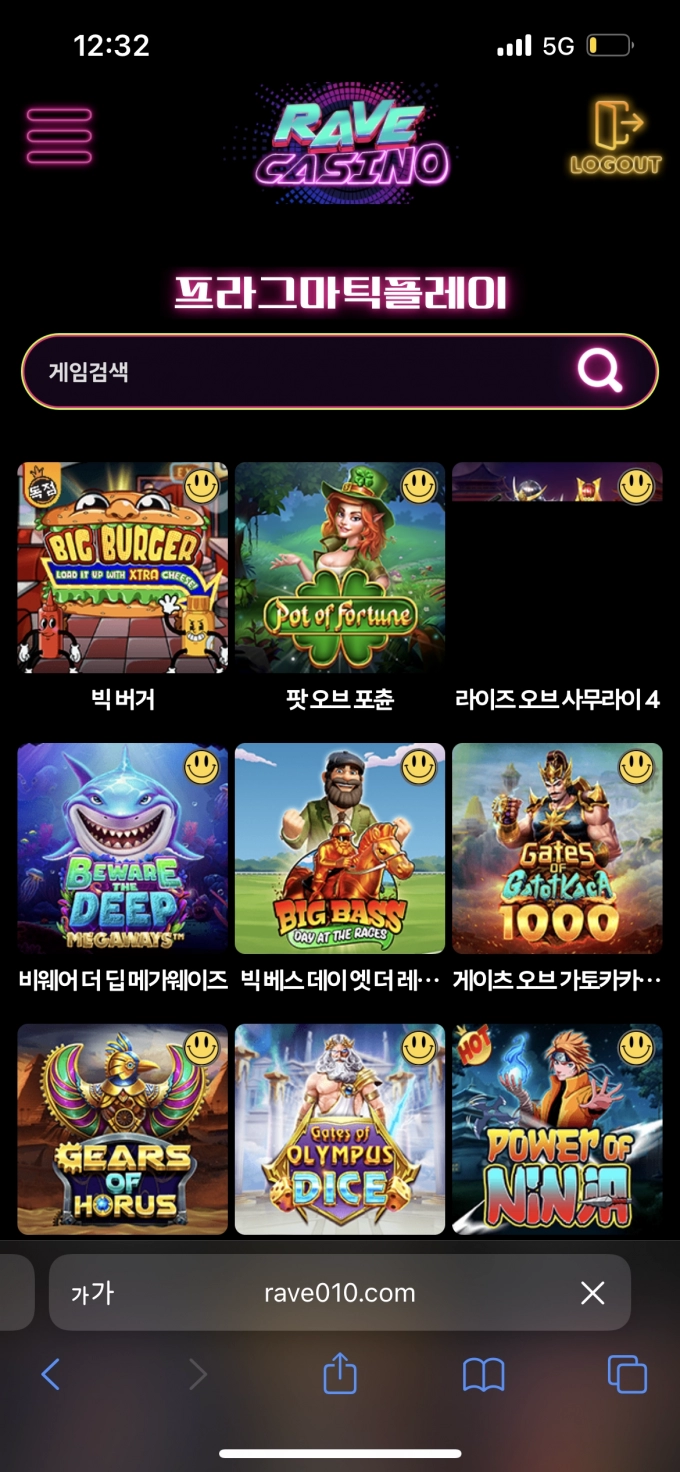Share this page
The image size is (680, 1472).
point(340,1374)
